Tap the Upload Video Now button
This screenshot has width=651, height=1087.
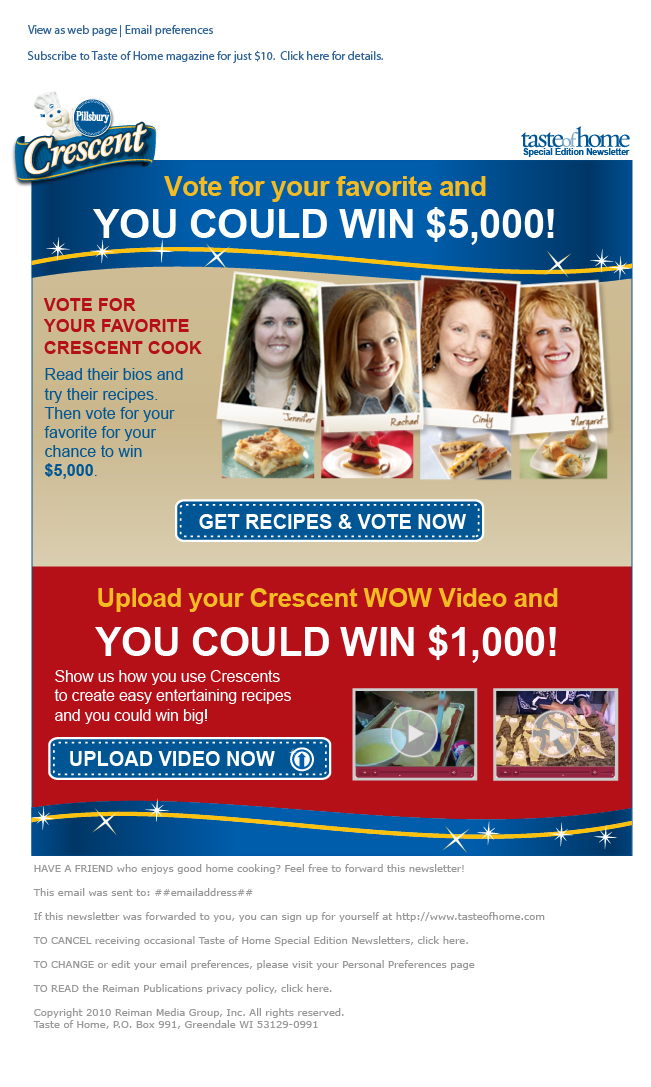coord(190,759)
